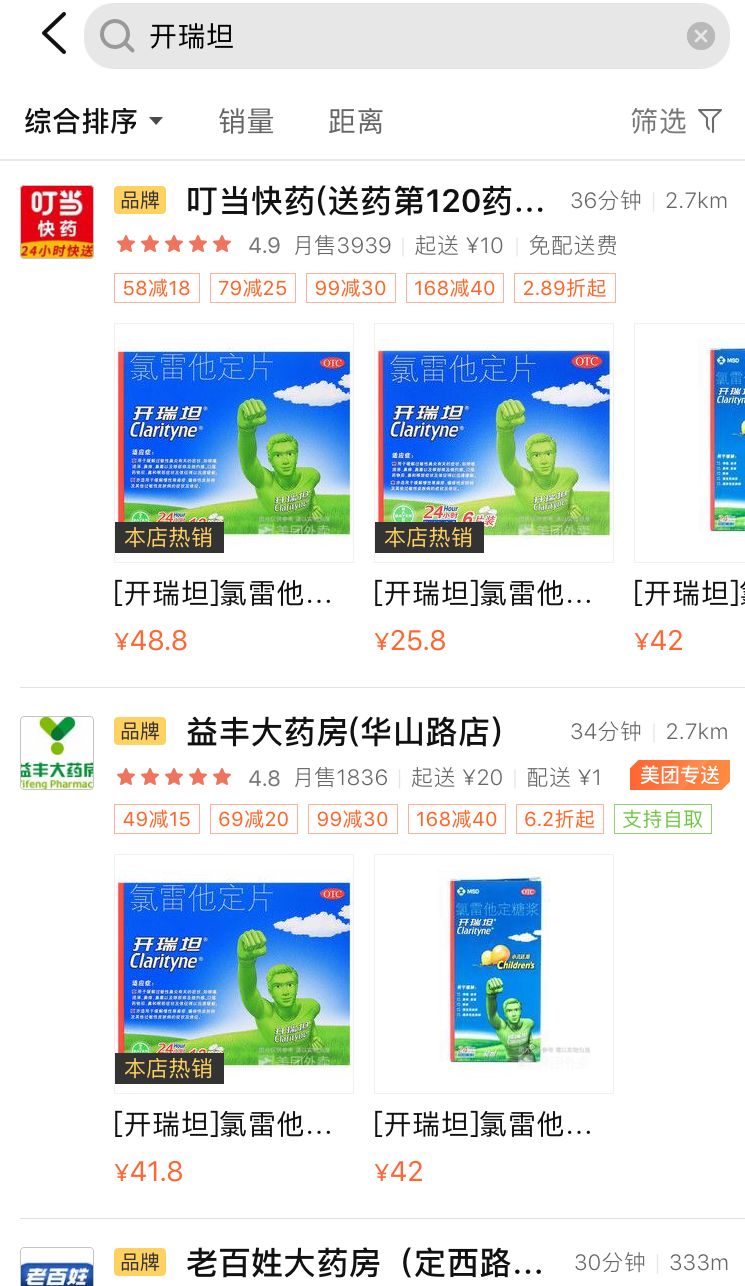
Task: Open the 老百姓大药房 store listing
Action: [364, 1263]
